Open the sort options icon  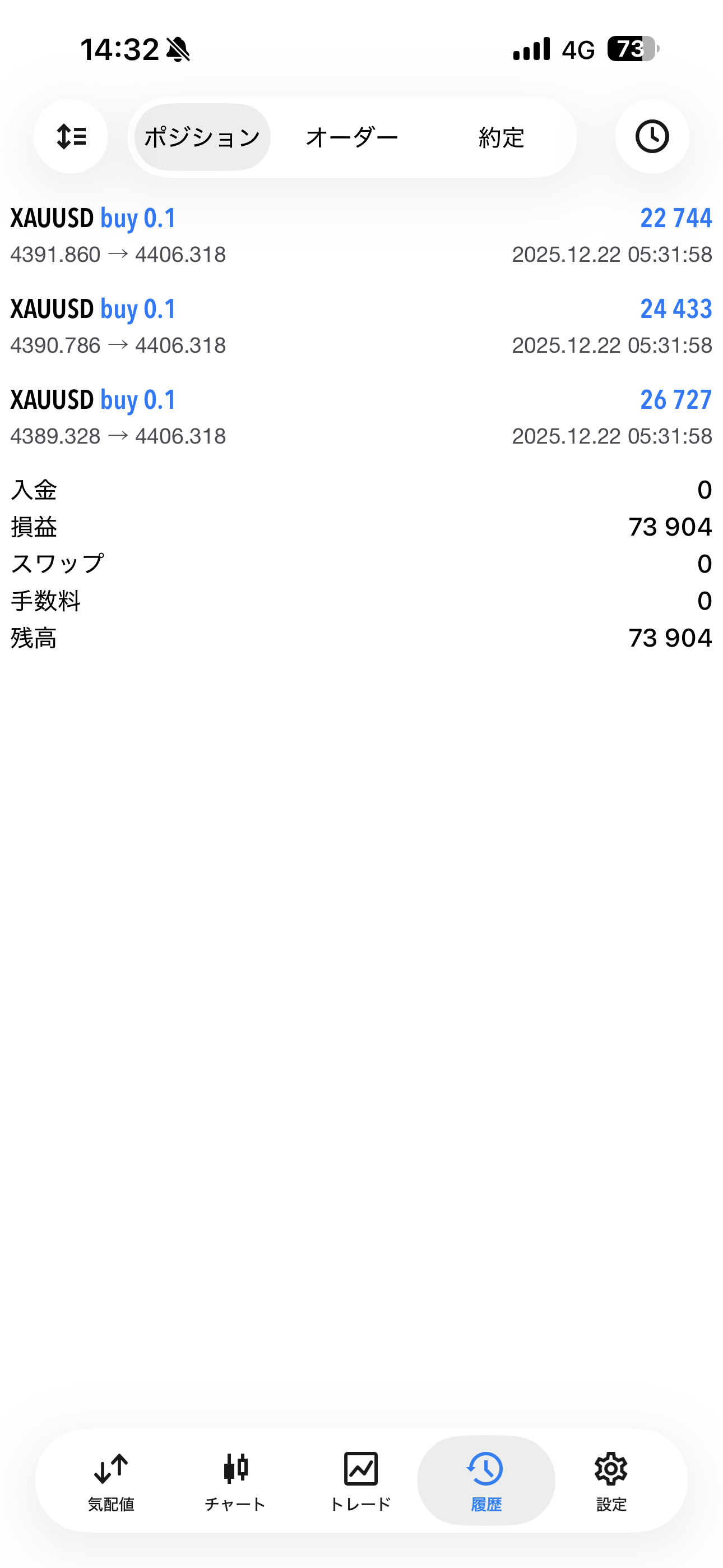[71, 136]
